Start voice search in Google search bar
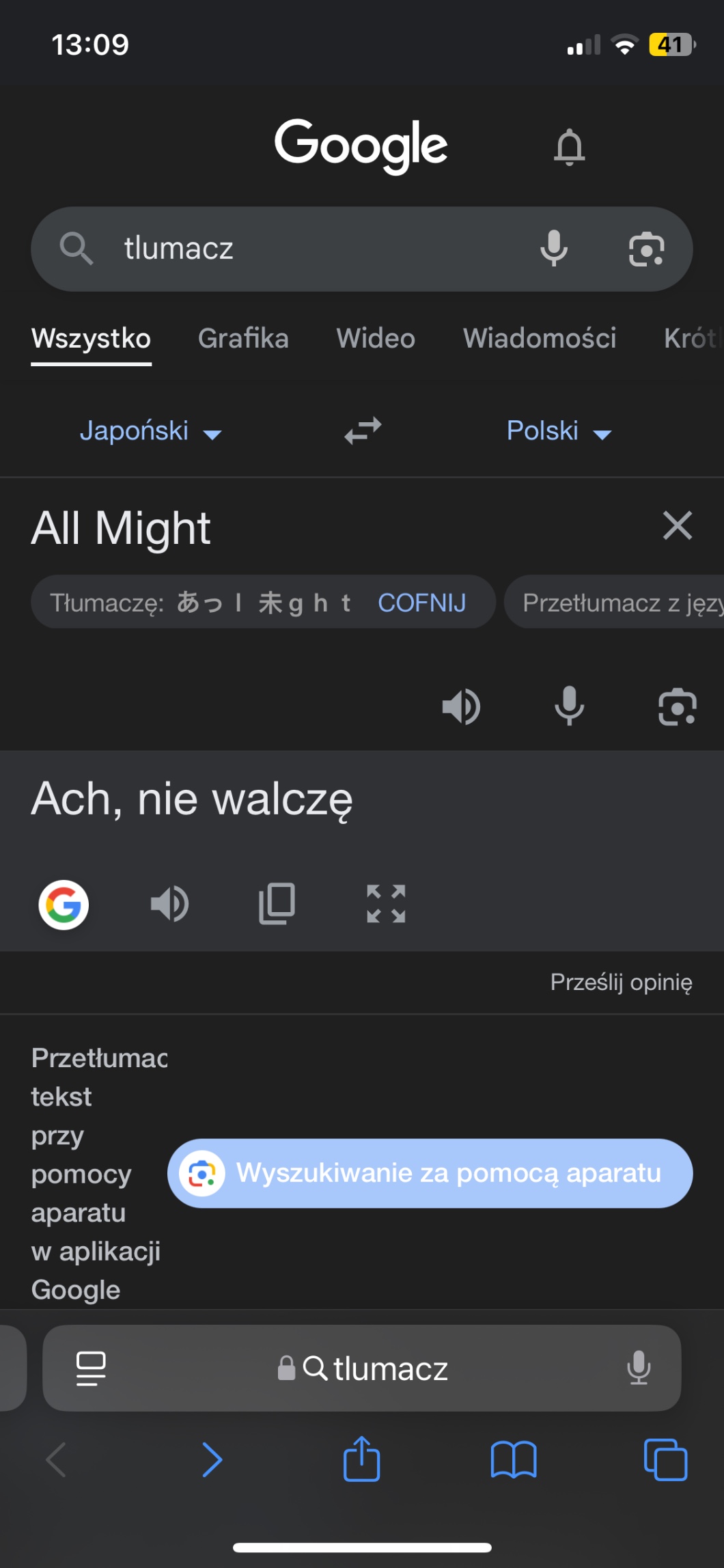The height and width of the screenshot is (1568, 724). (x=554, y=249)
